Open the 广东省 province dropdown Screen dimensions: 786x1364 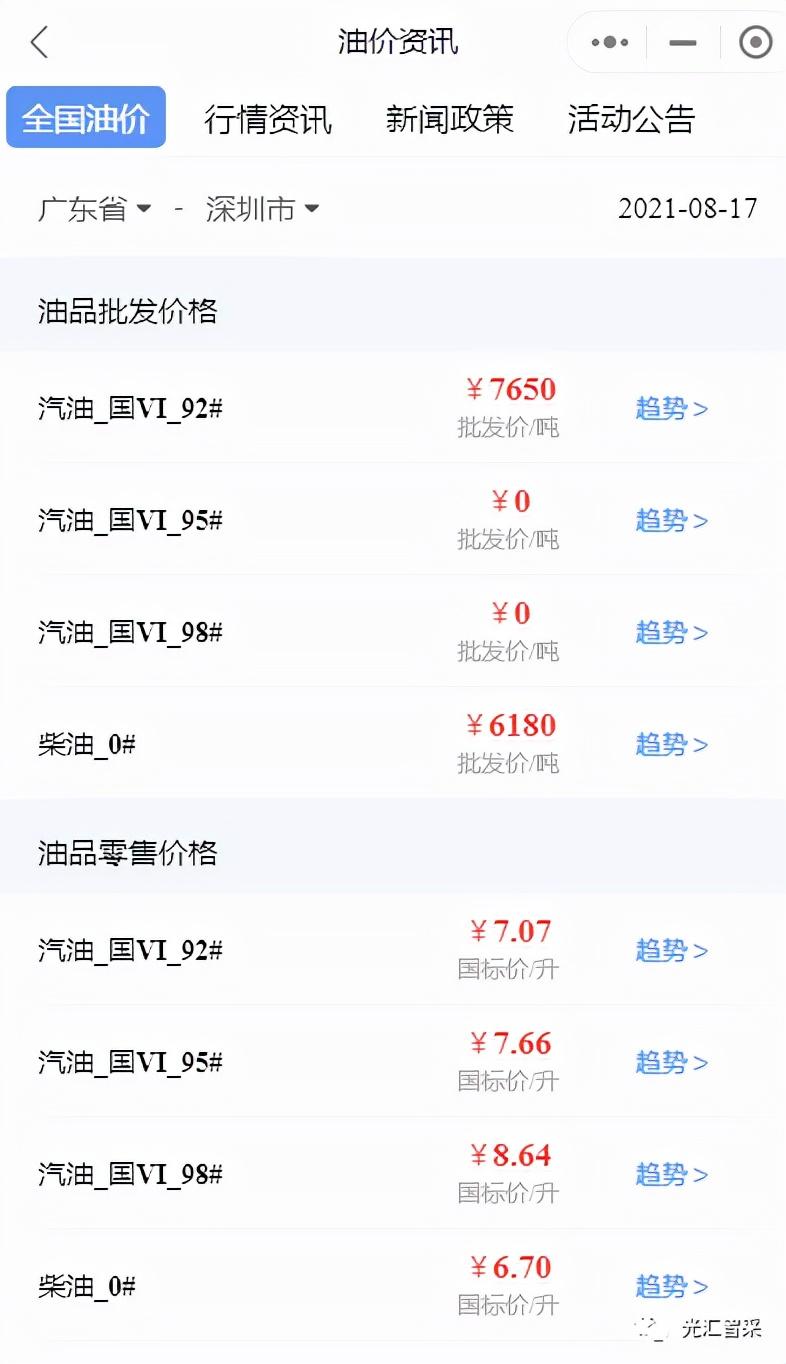click(x=95, y=208)
